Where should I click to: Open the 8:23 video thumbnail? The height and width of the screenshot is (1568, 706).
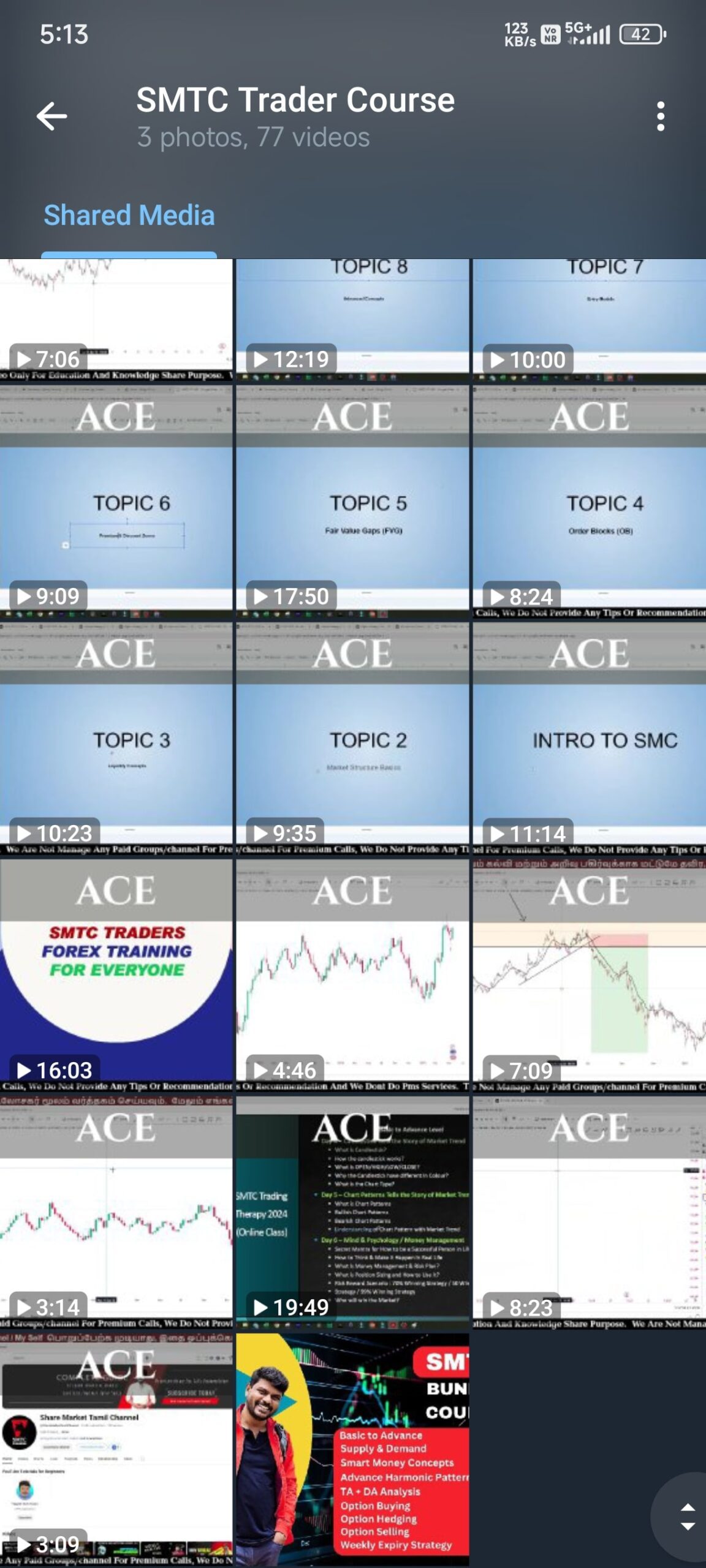[x=589, y=1213]
